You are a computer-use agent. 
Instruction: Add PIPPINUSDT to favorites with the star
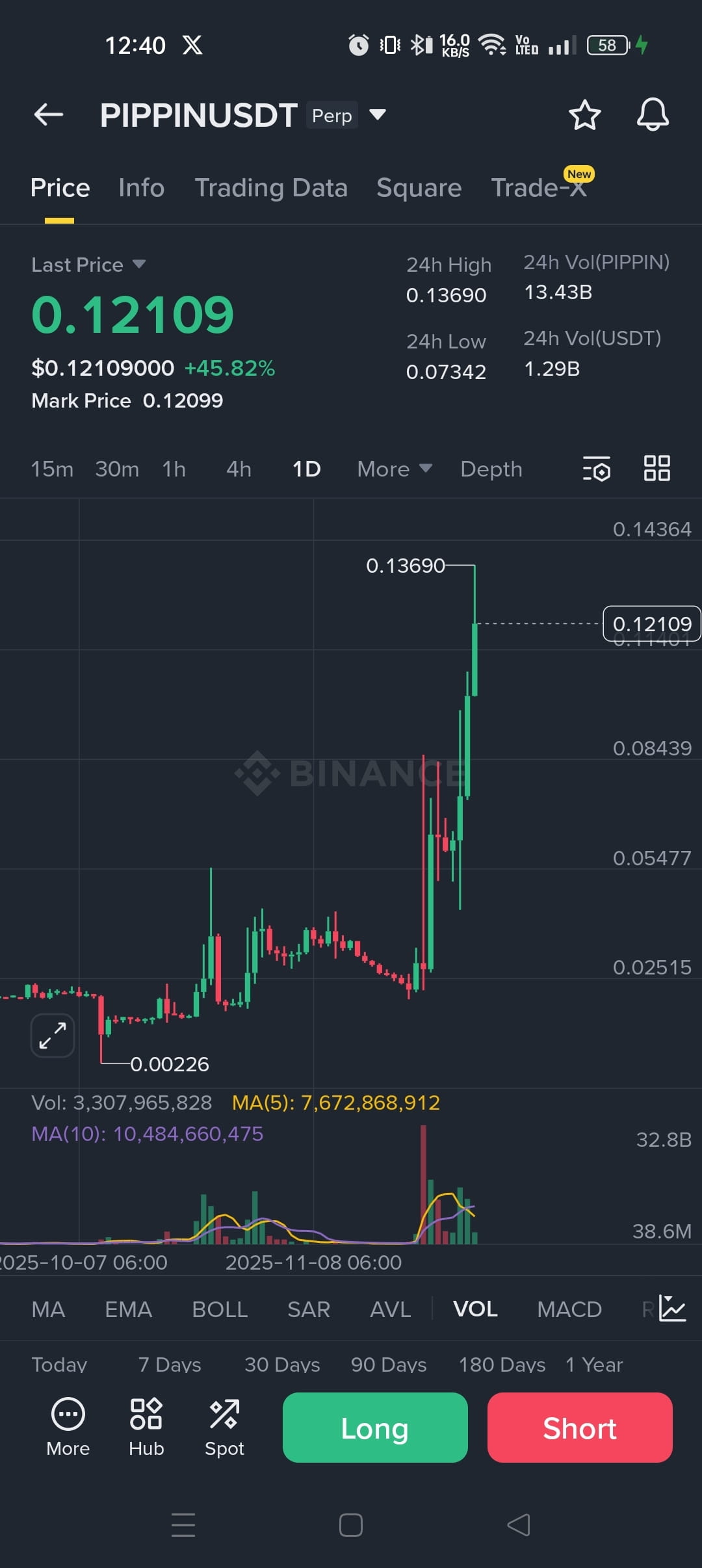[x=584, y=115]
